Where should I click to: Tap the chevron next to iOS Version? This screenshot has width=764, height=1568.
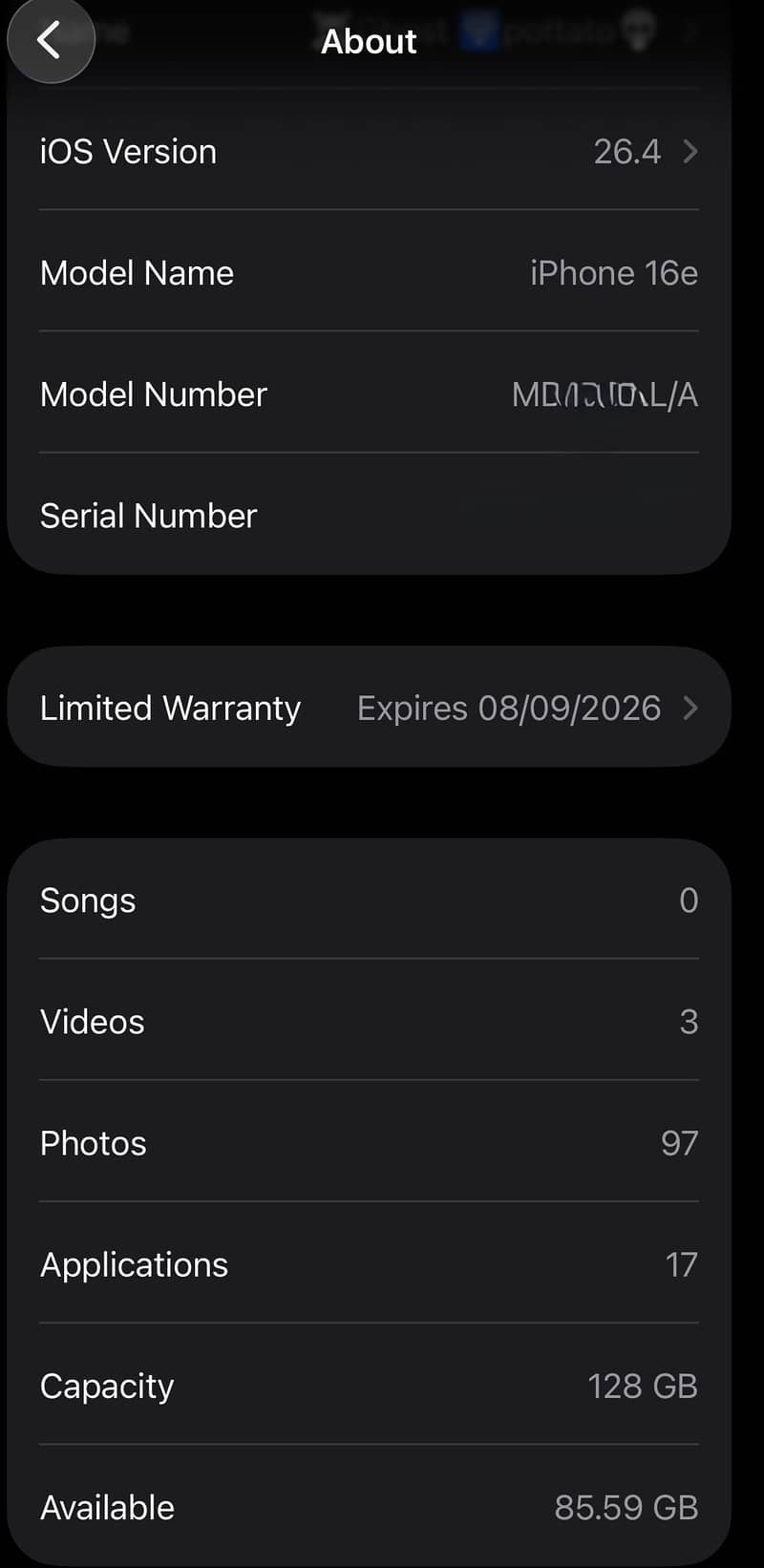pos(690,151)
